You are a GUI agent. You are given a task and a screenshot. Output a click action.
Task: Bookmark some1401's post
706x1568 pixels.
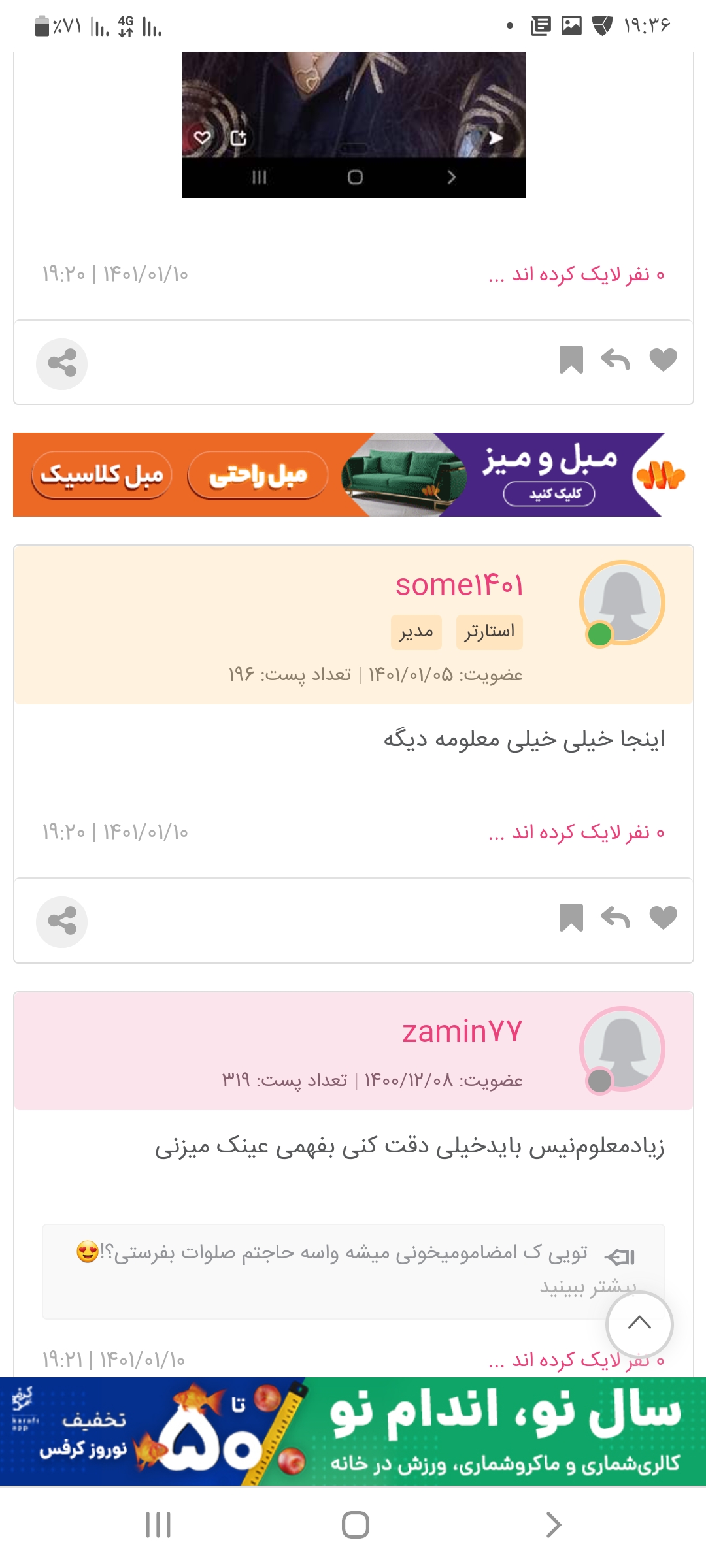click(571, 918)
